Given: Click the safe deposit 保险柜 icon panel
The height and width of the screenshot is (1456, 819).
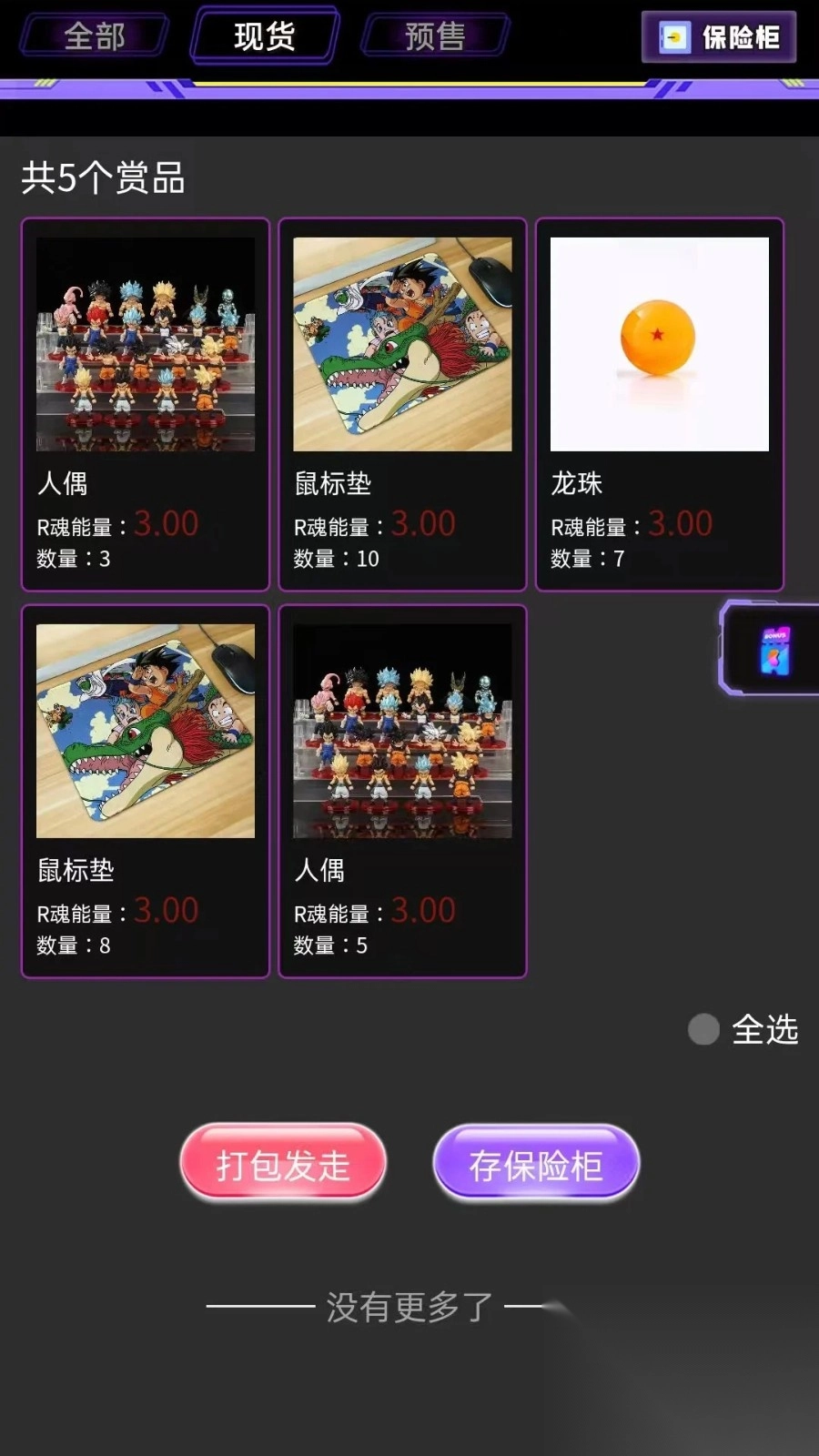Looking at the screenshot, I should tap(718, 38).
